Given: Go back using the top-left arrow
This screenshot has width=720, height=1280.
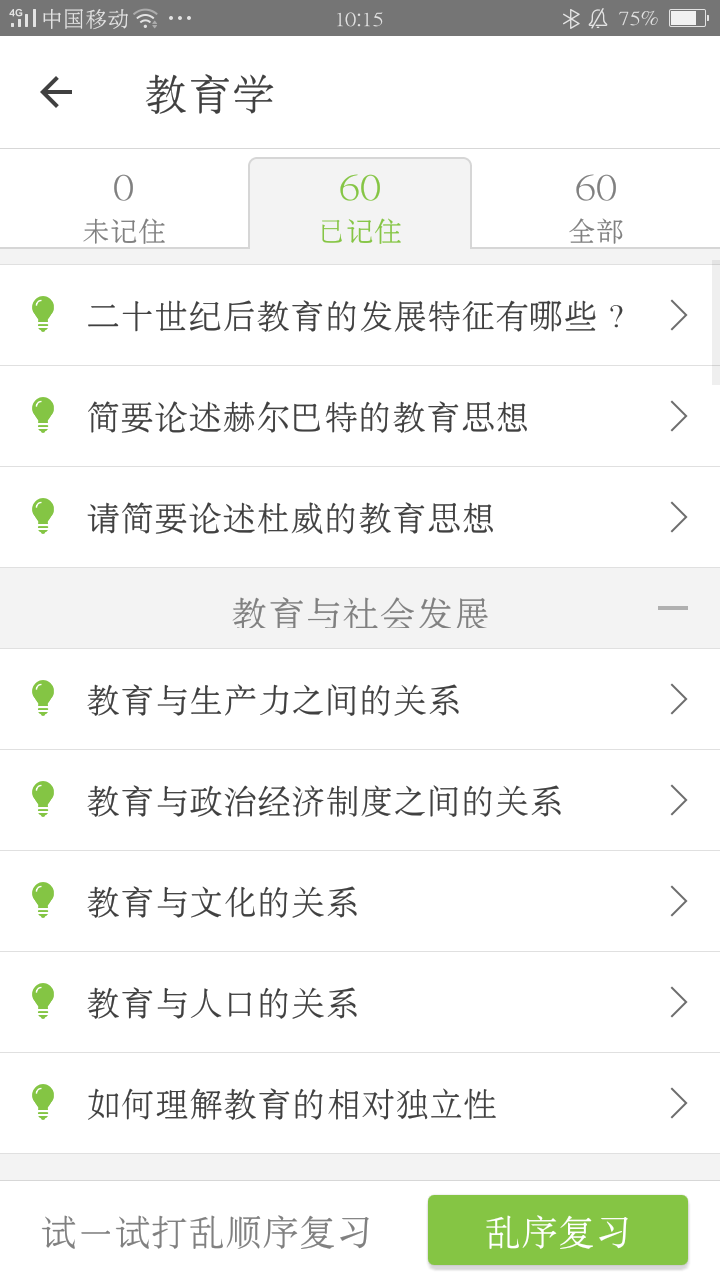Looking at the screenshot, I should pos(56,93).
